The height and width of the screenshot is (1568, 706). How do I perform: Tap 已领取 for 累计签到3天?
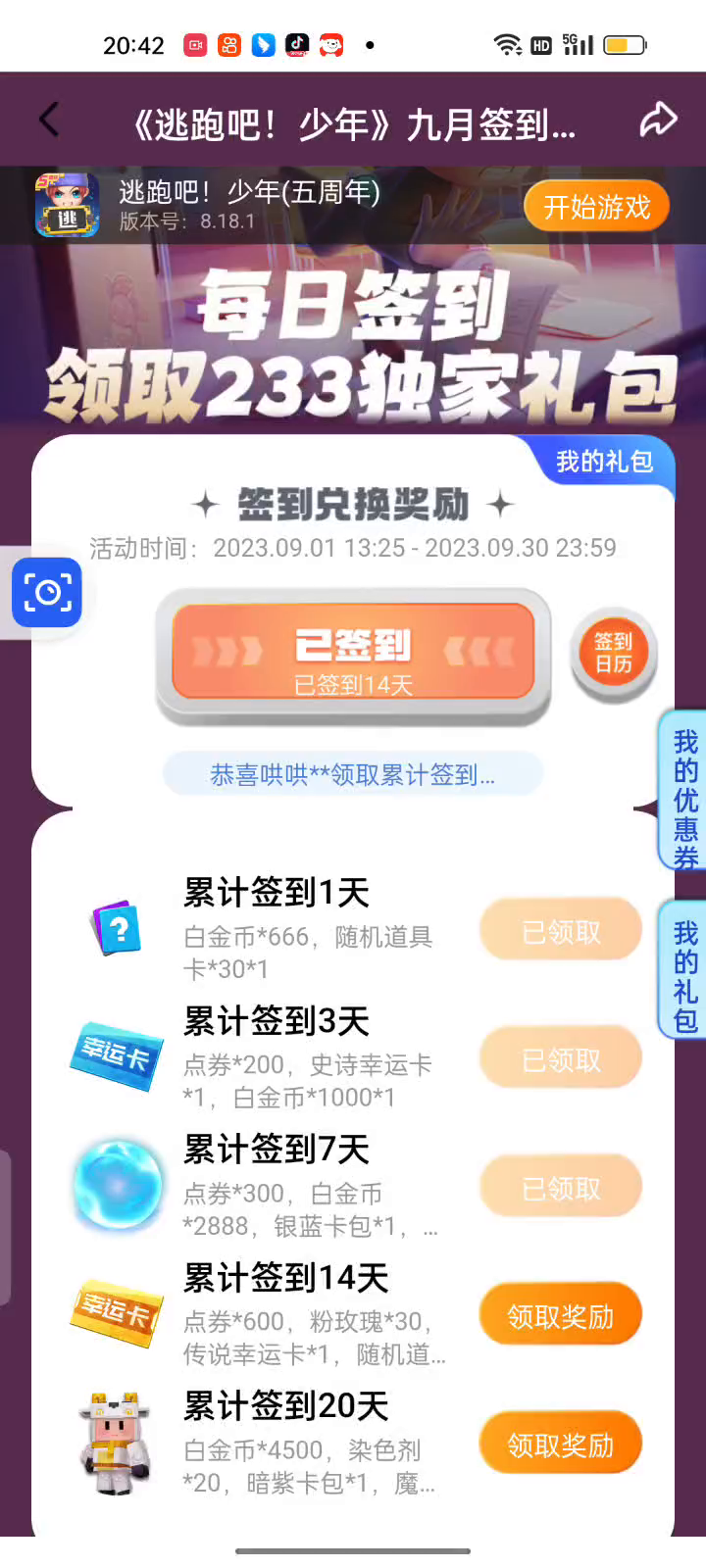[560, 1060]
